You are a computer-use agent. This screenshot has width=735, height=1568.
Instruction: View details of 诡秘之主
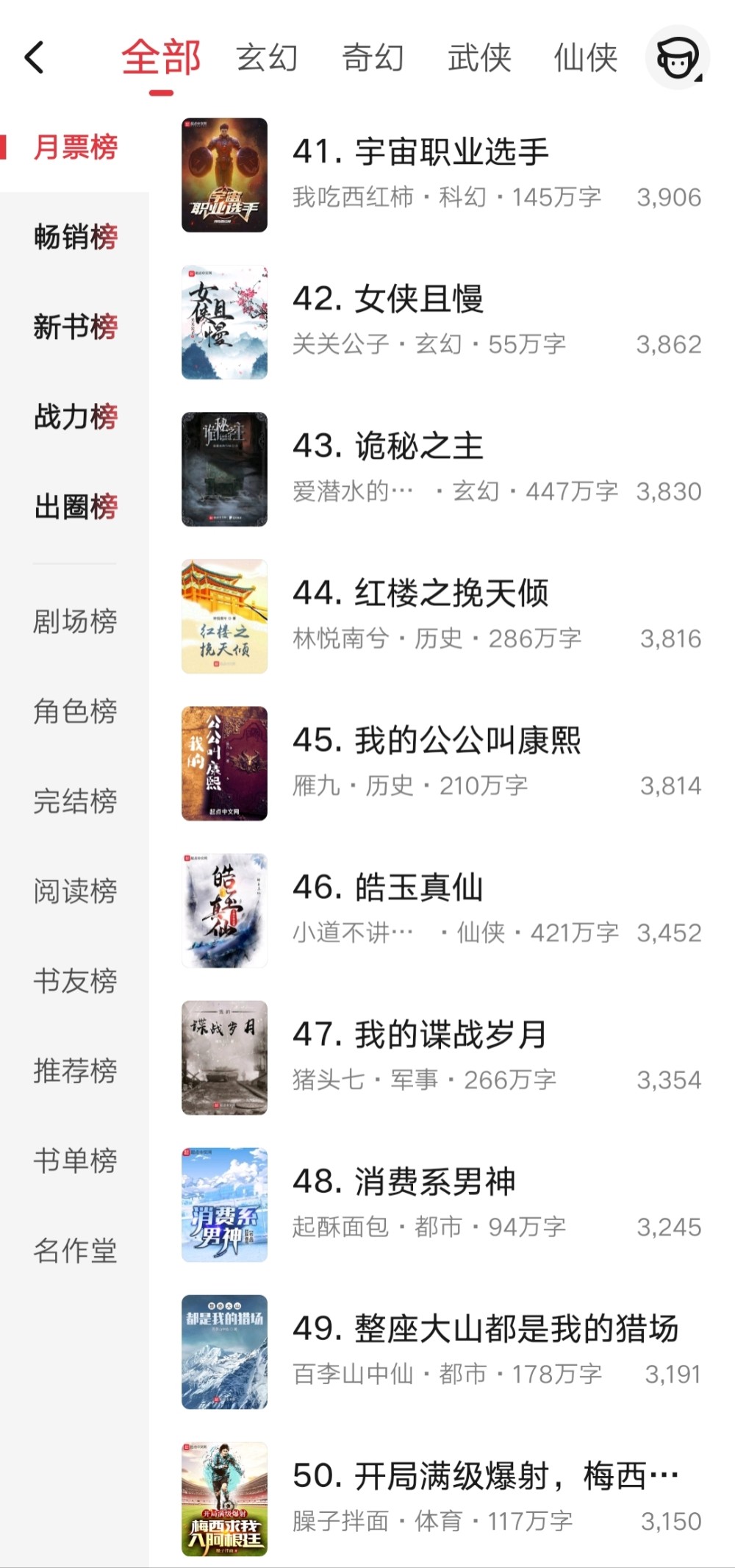coord(441,468)
